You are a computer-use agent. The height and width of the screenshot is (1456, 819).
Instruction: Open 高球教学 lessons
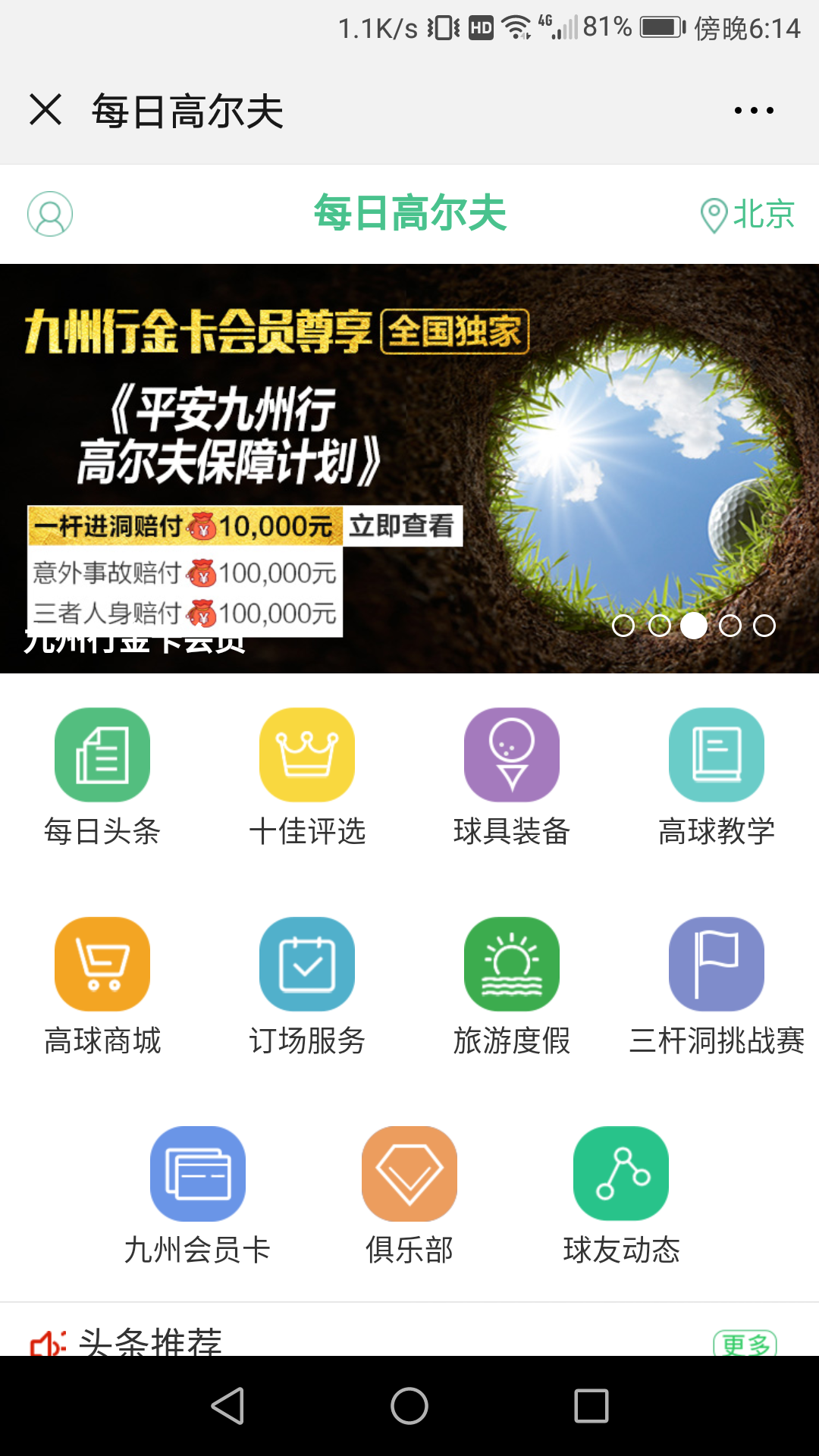coord(717,777)
